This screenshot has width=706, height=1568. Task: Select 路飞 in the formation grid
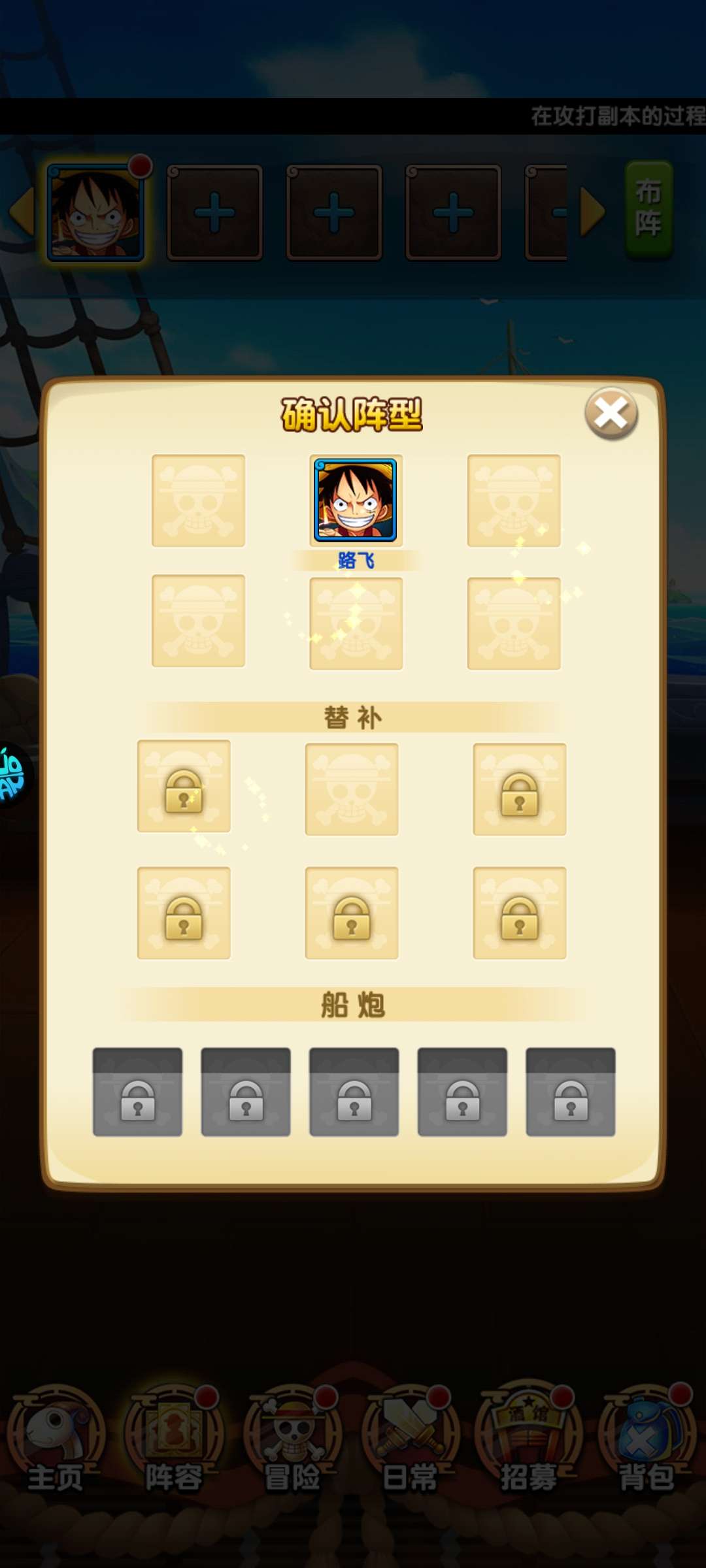click(x=356, y=500)
